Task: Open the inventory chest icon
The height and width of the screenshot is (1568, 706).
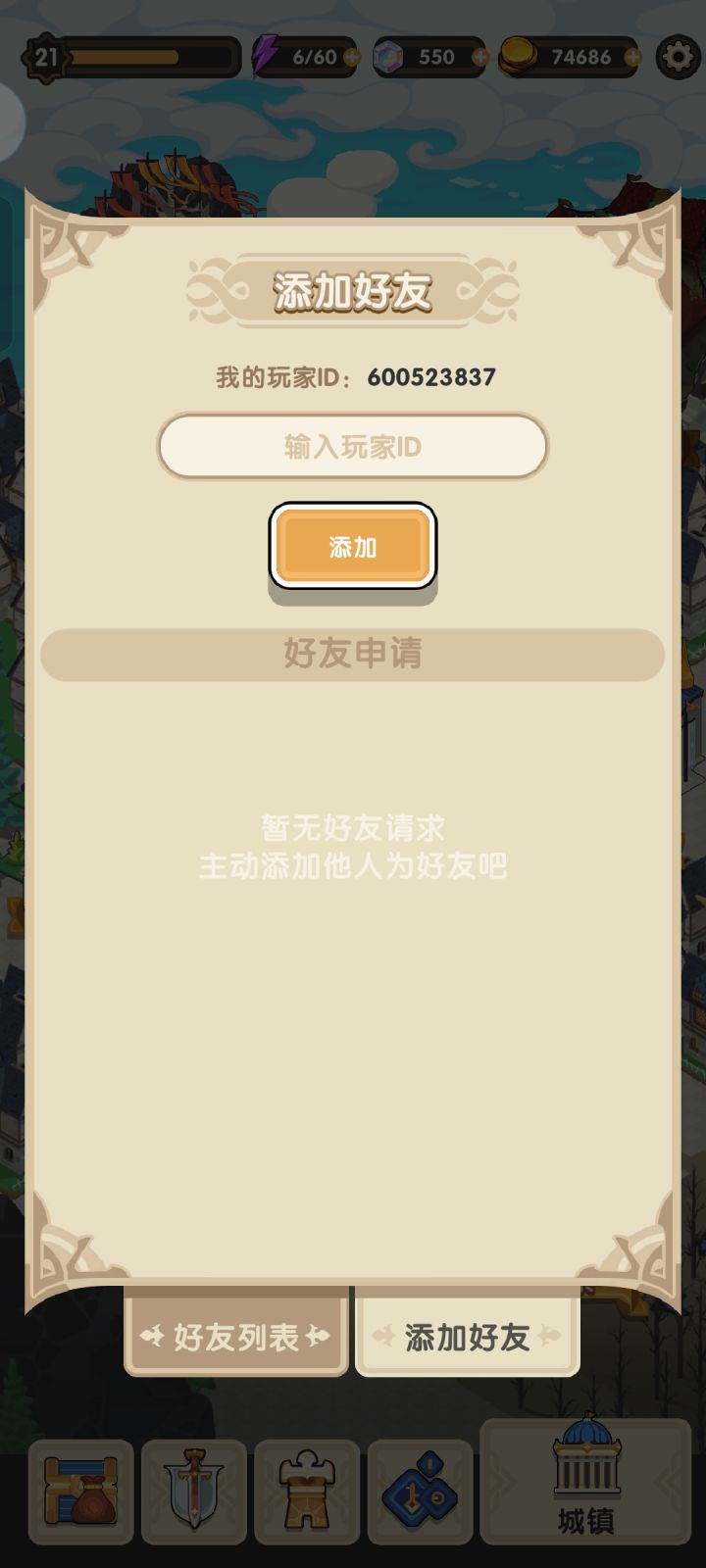Action: pyautogui.click(x=80, y=1490)
